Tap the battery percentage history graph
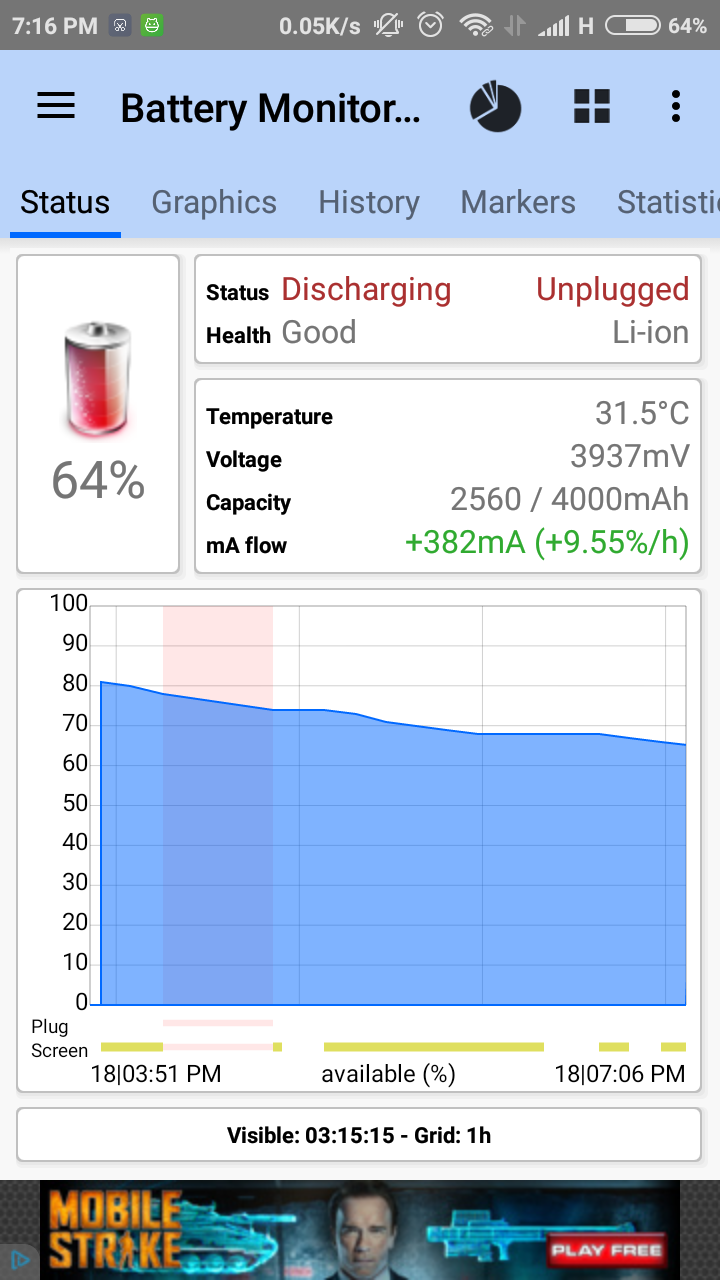Viewport: 720px width, 1280px height. pos(359,840)
